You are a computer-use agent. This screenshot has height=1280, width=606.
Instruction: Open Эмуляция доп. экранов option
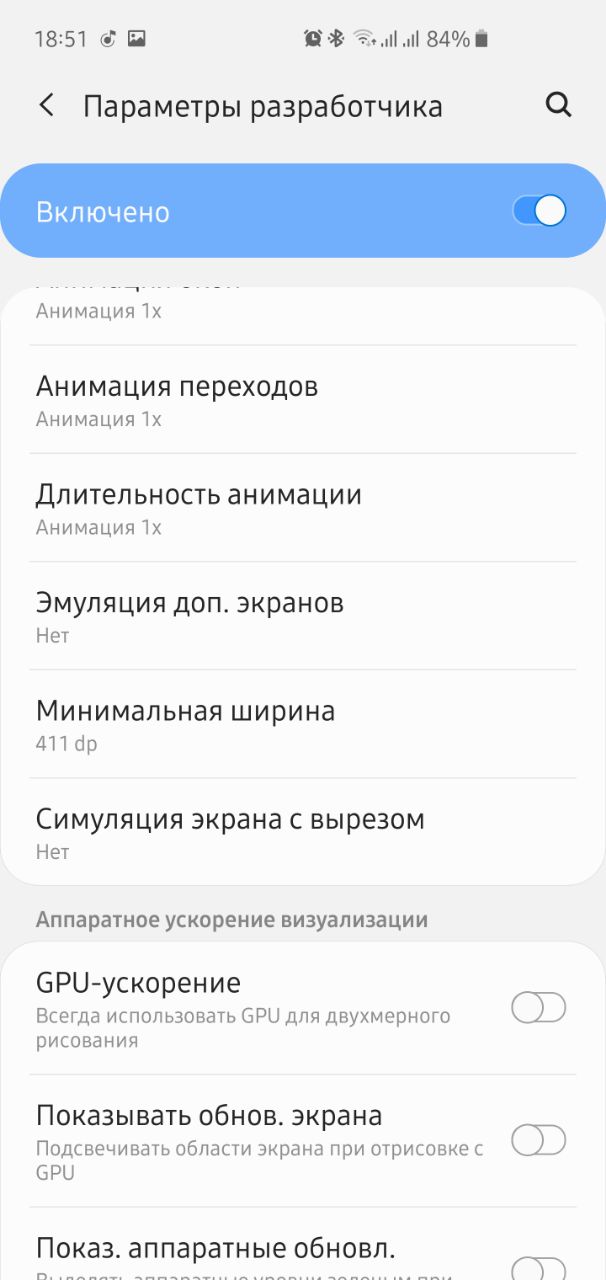coord(303,616)
